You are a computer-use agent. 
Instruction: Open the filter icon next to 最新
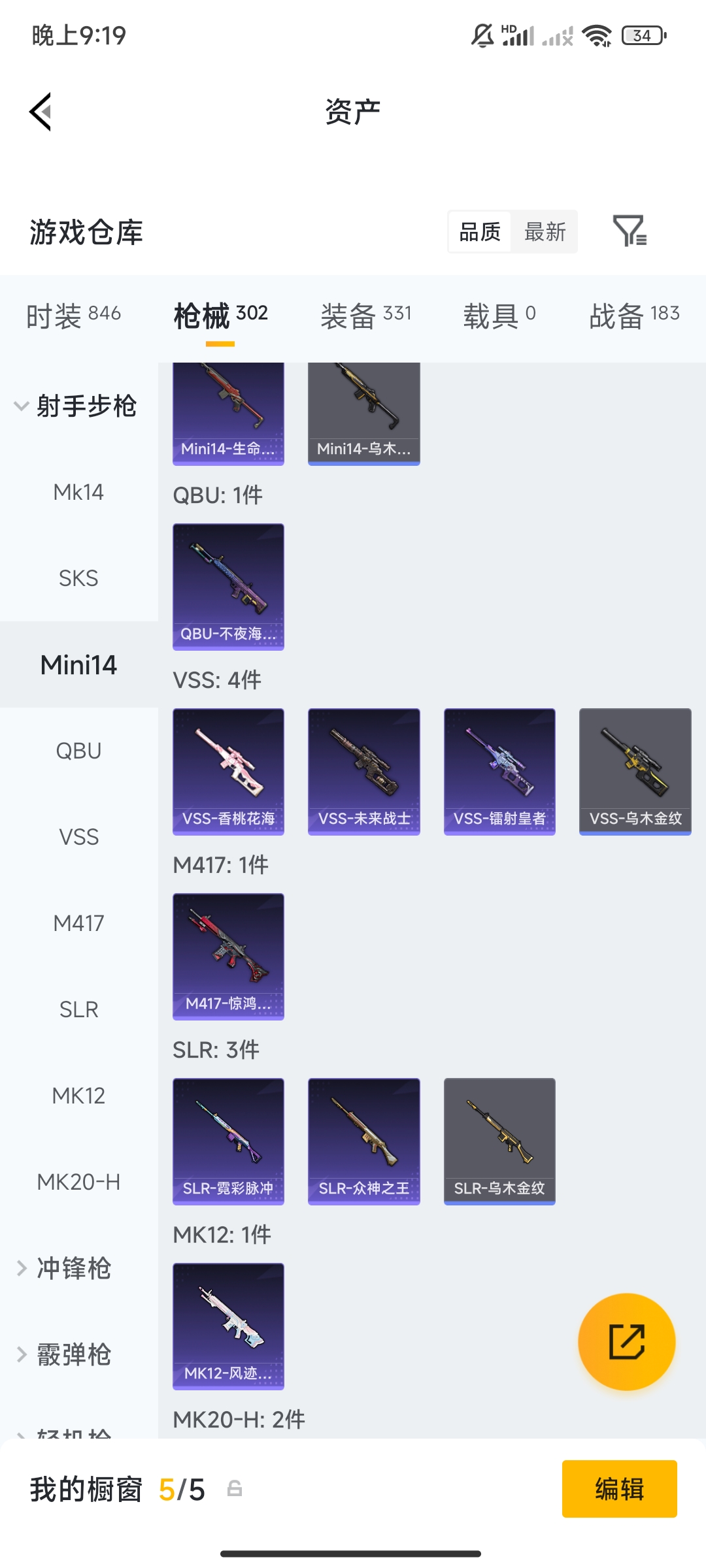point(629,231)
